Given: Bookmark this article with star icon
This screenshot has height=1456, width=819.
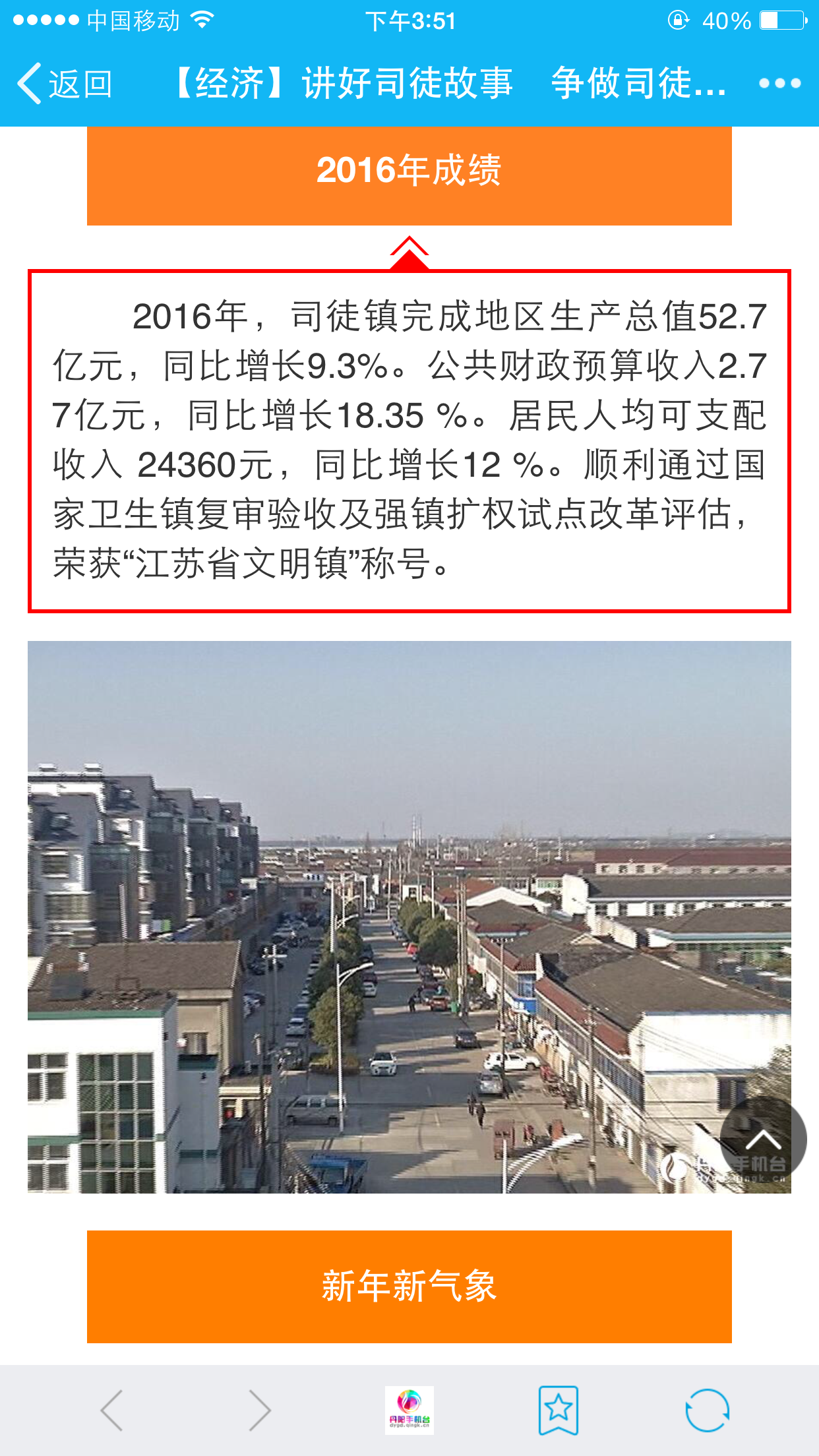Looking at the screenshot, I should pyautogui.click(x=558, y=1410).
